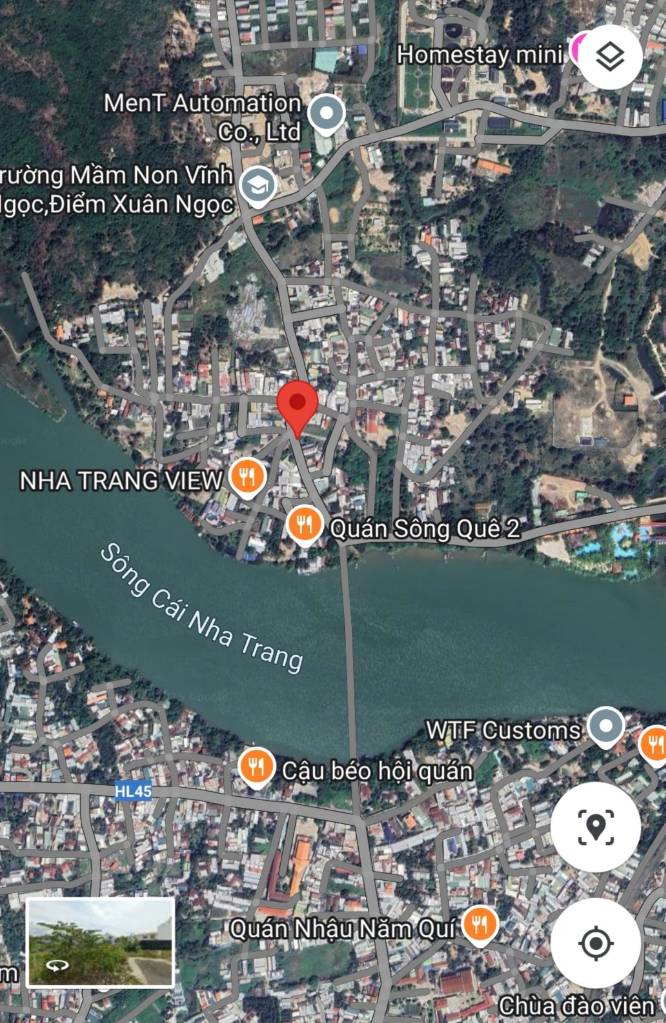The height and width of the screenshot is (1023, 666).
Task: Tap the Cậu béo hội quán marker
Action: [257, 767]
